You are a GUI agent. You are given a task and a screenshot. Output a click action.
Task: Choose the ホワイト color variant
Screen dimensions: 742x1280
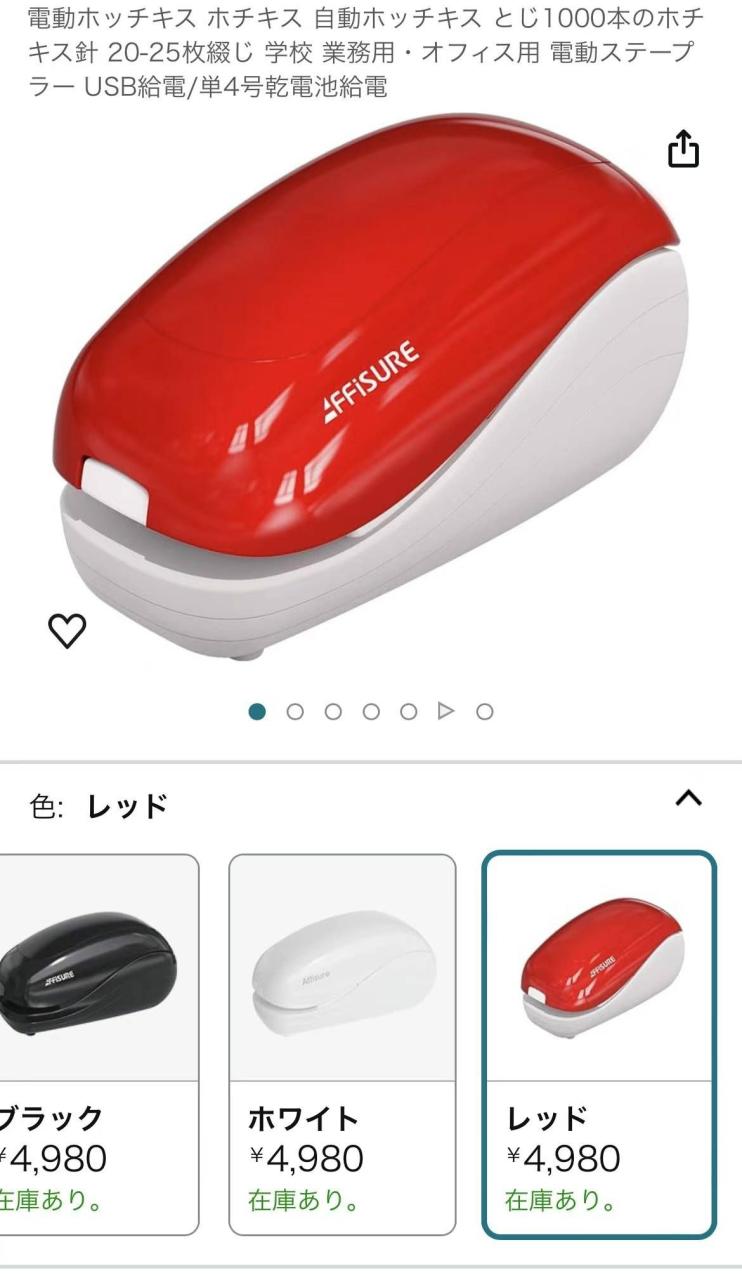coord(342,1045)
